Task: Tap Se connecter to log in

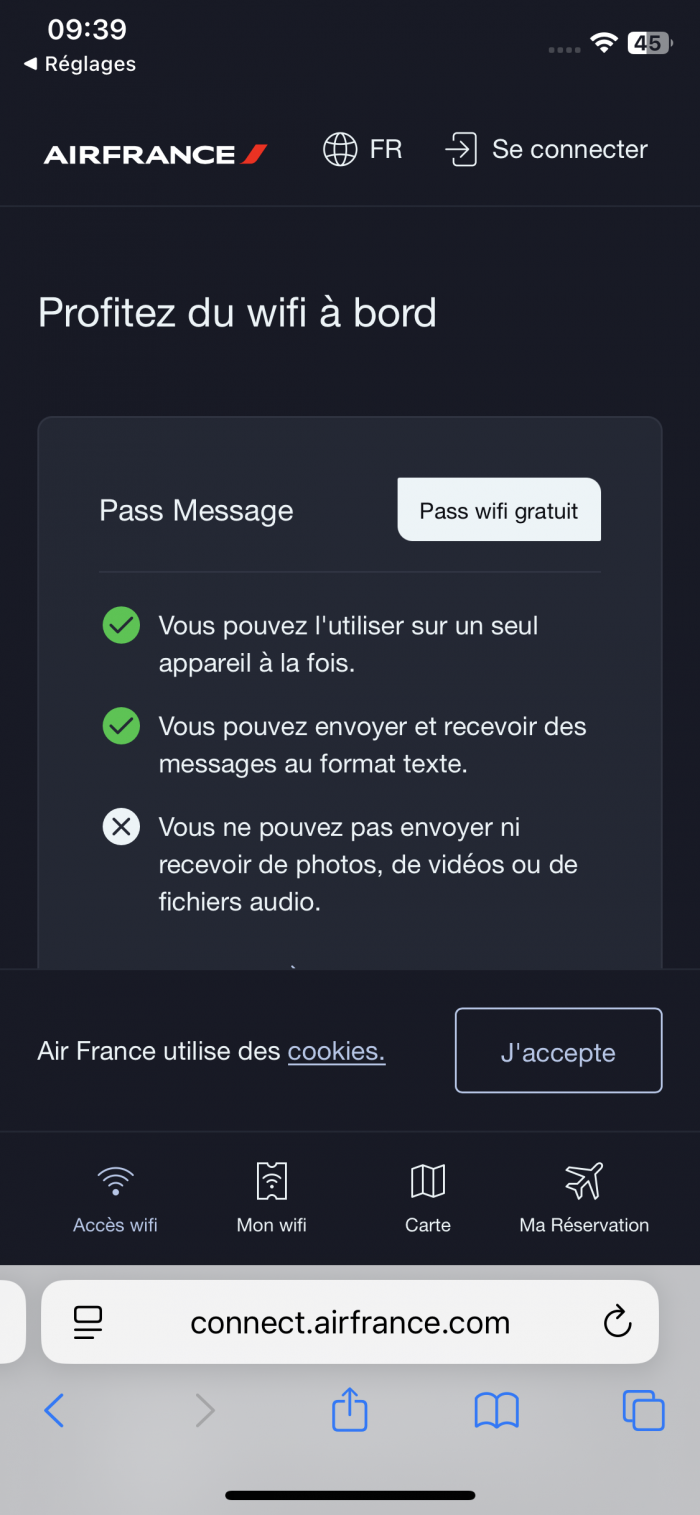Action: click(x=547, y=150)
